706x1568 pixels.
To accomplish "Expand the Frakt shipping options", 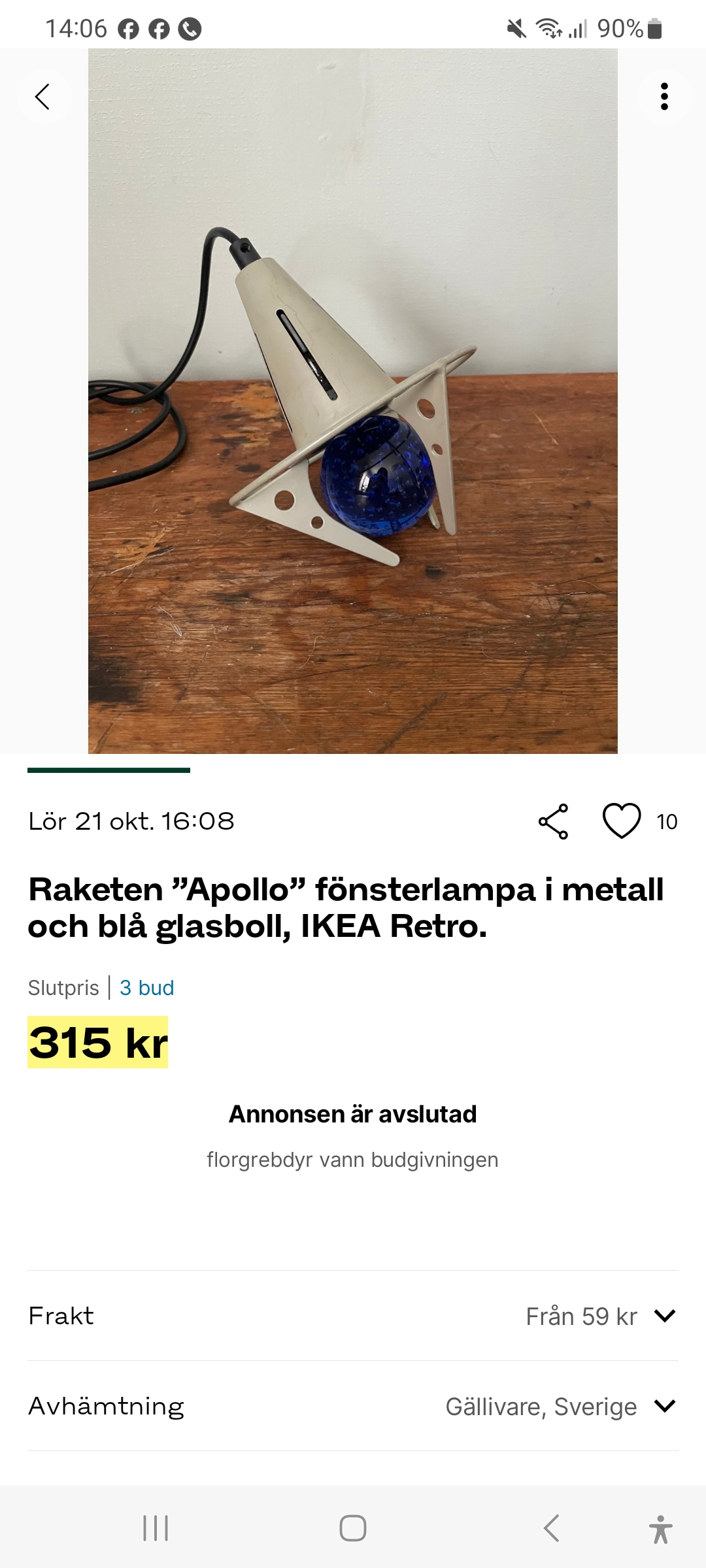I will 664,1315.
